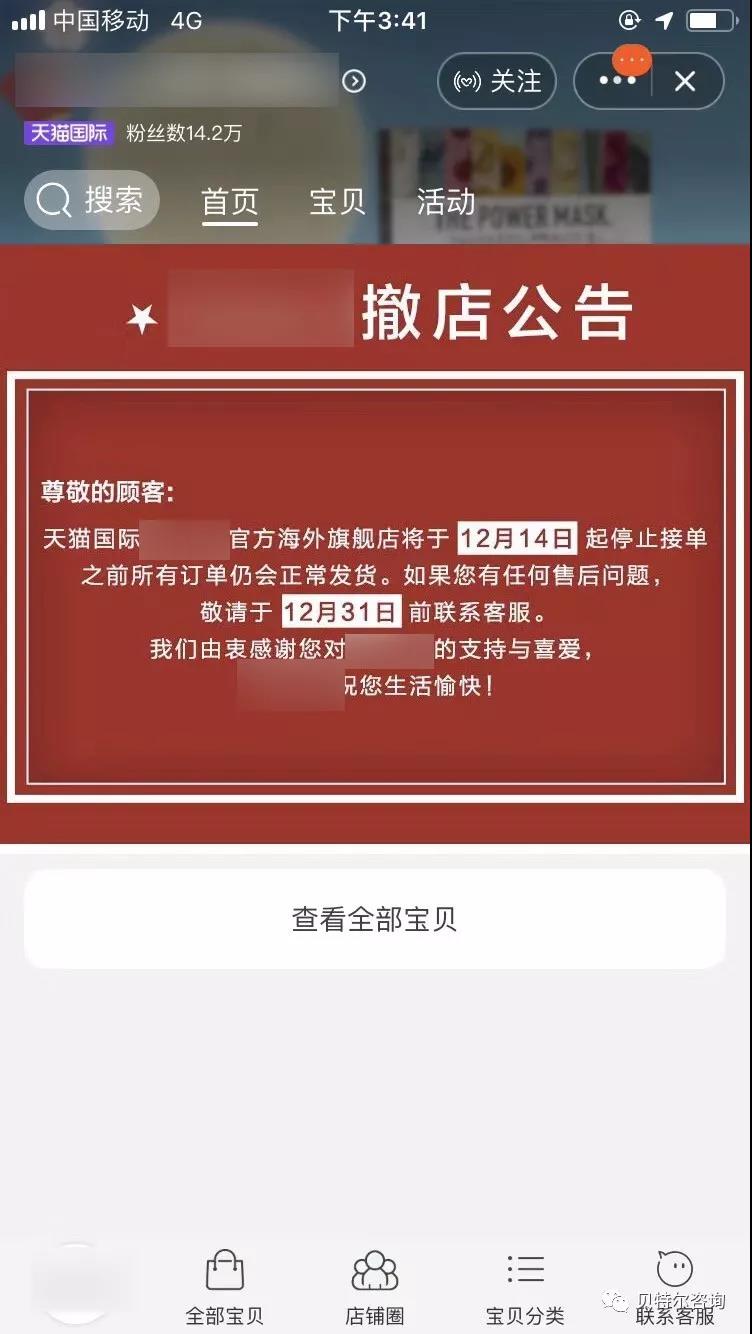Image resolution: width=752 pixels, height=1334 pixels.
Task: Open 宝贝分类 categories
Action: point(525,1286)
